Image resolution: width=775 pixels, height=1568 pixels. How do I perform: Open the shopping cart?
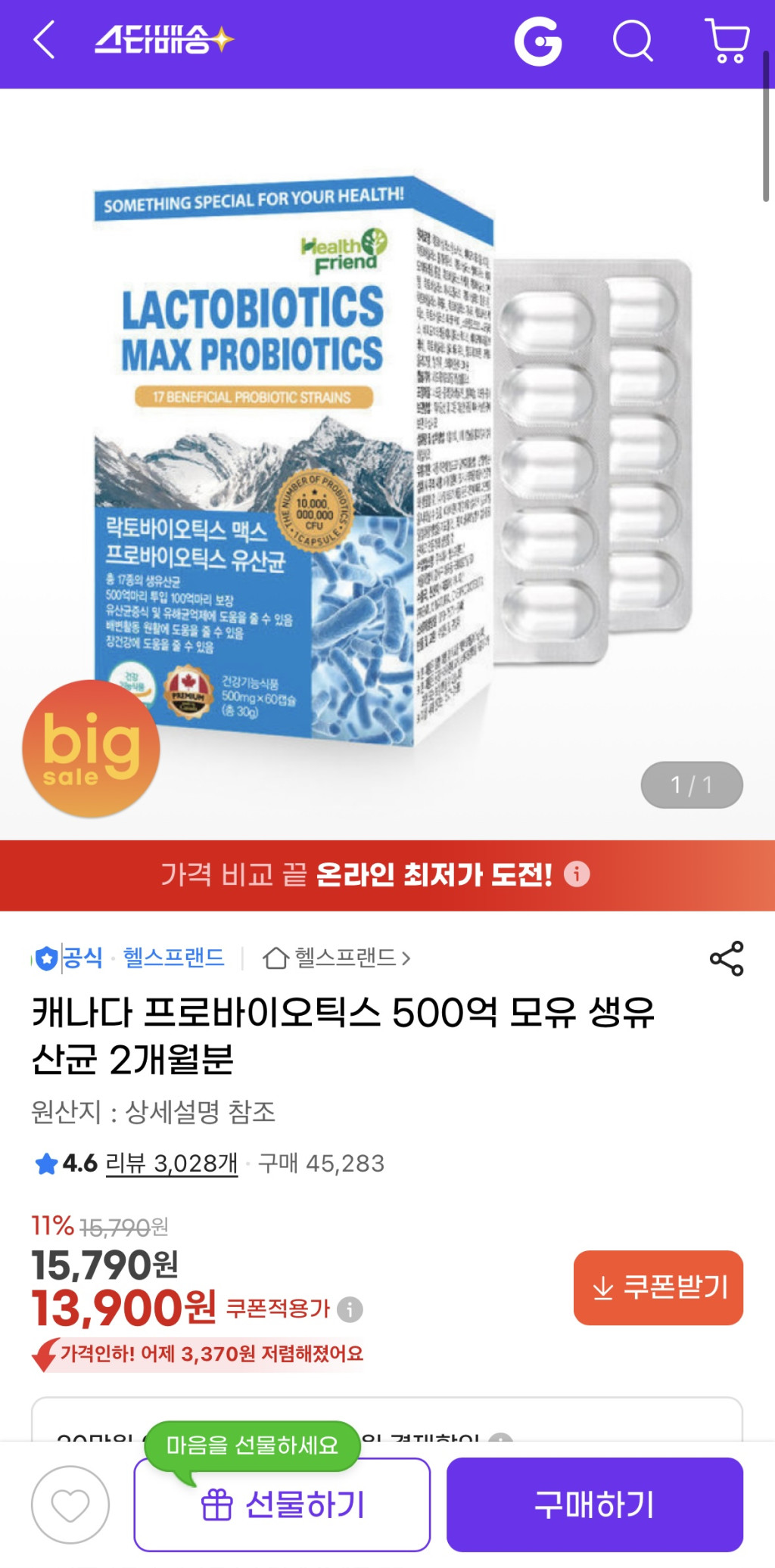click(x=727, y=41)
